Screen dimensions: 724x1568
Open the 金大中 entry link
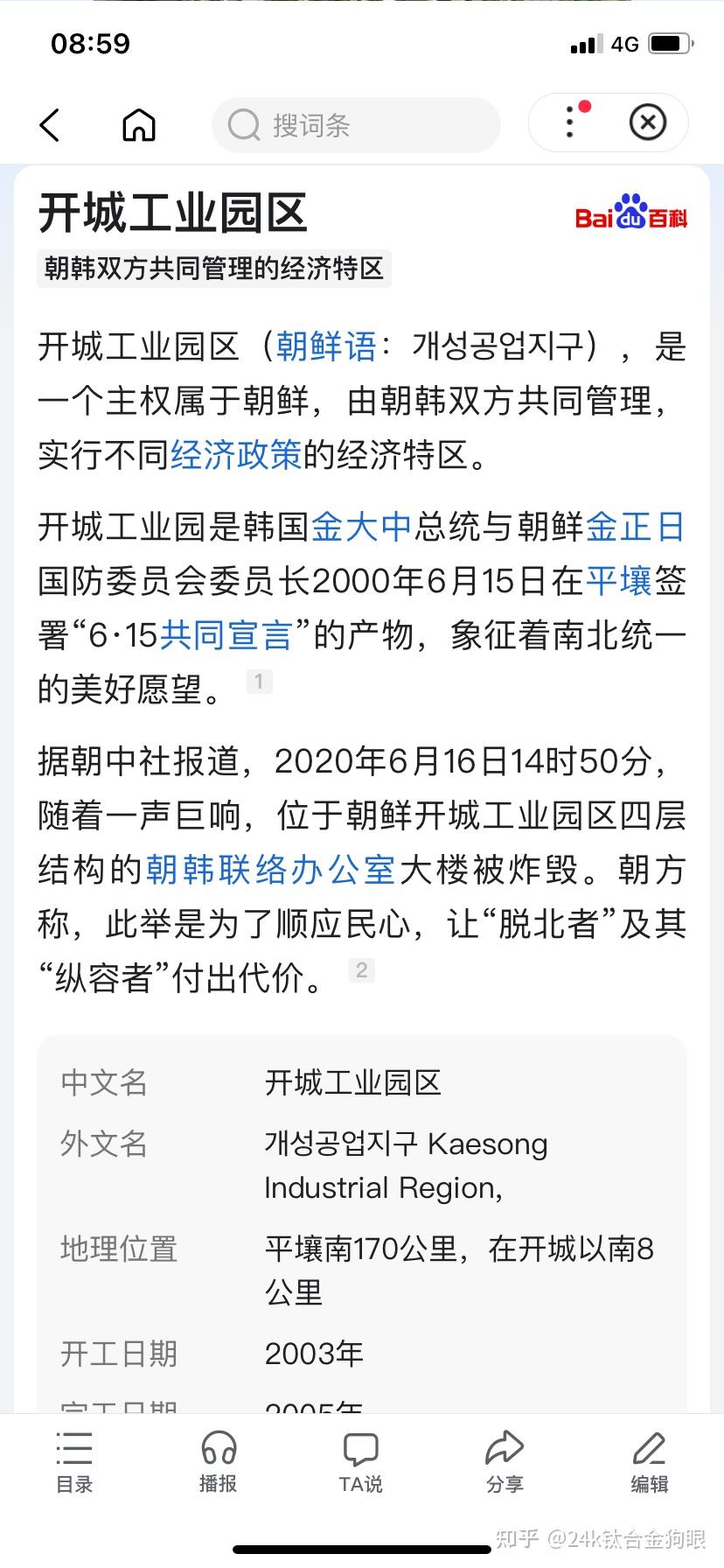(x=361, y=527)
